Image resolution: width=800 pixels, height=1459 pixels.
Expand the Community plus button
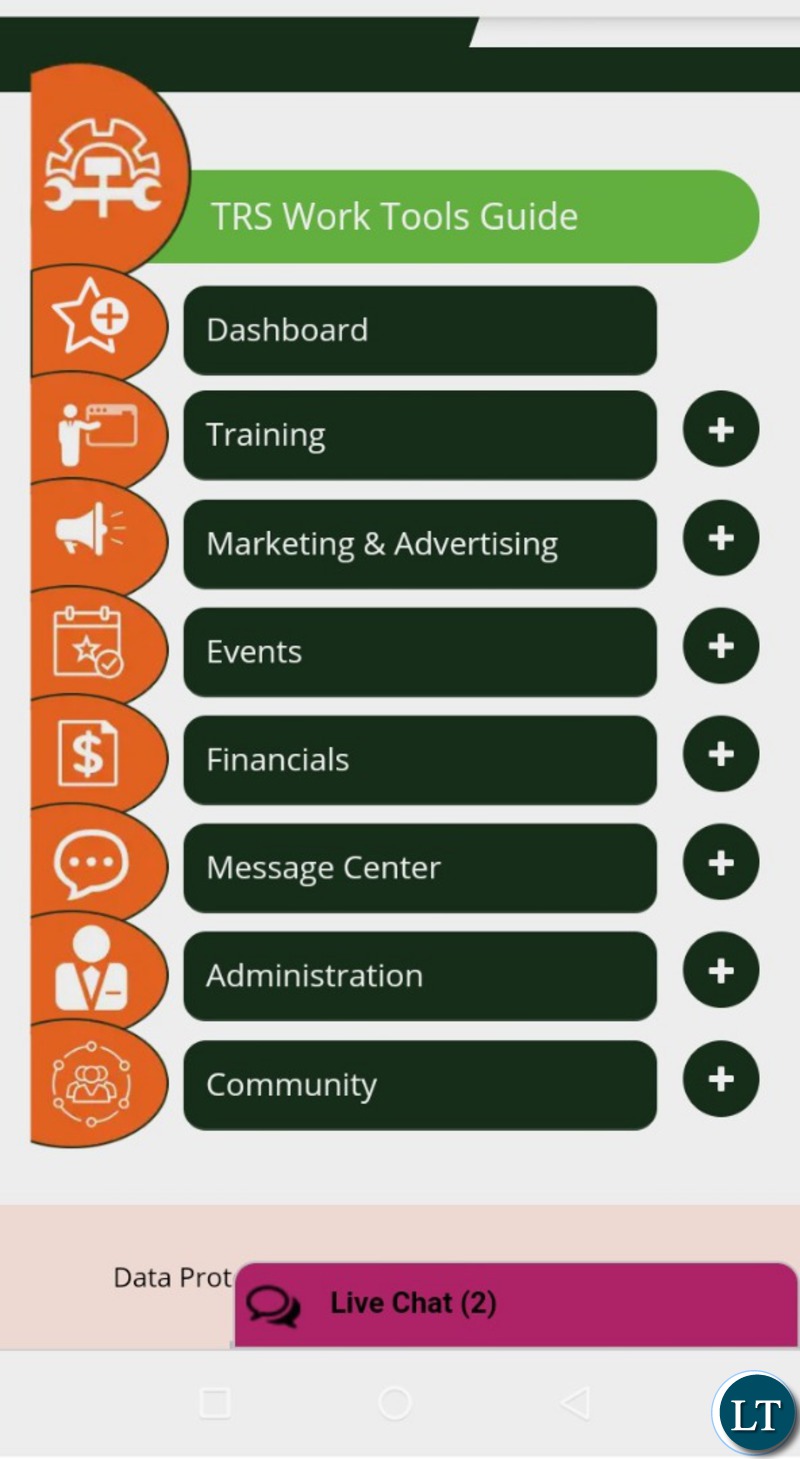tap(721, 1079)
